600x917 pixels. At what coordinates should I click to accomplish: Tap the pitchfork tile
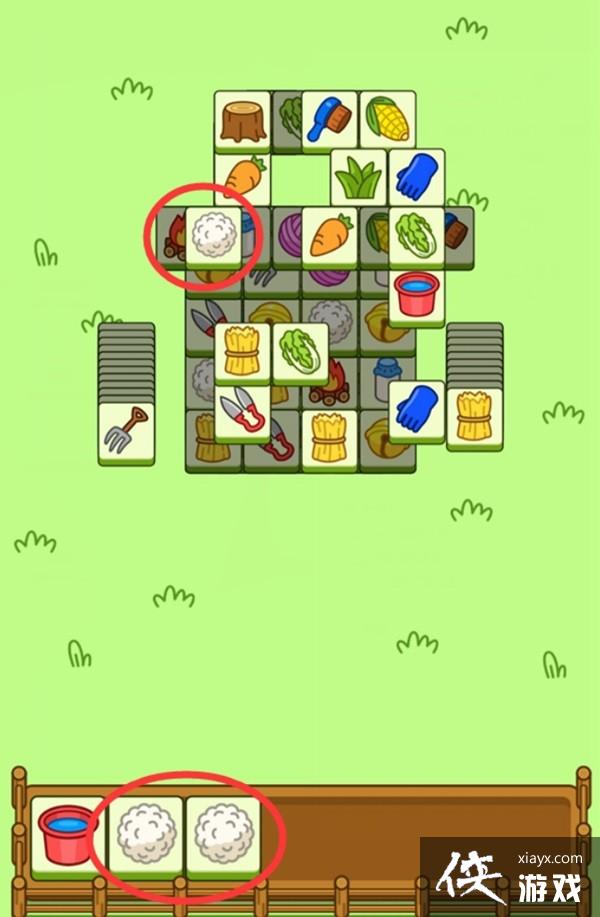pyautogui.click(x=126, y=430)
